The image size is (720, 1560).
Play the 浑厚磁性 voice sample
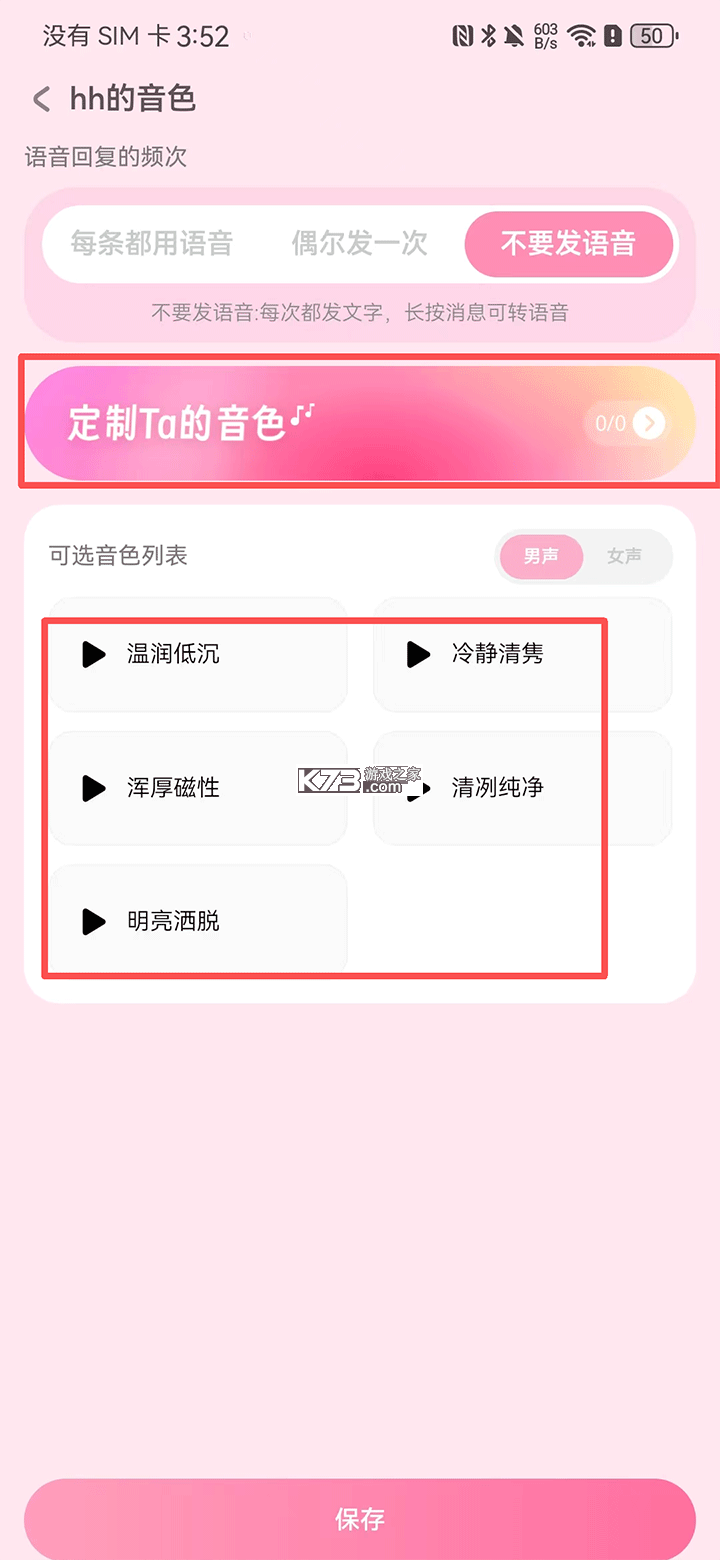pos(92,788)
